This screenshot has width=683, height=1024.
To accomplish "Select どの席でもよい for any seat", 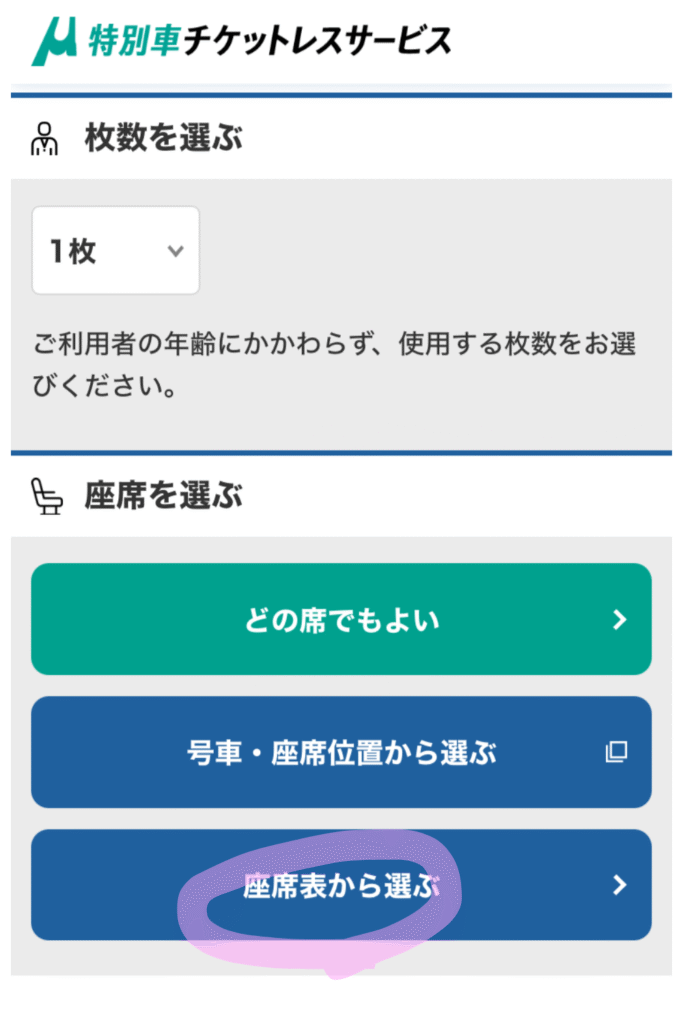I will [x=341, y=620].
